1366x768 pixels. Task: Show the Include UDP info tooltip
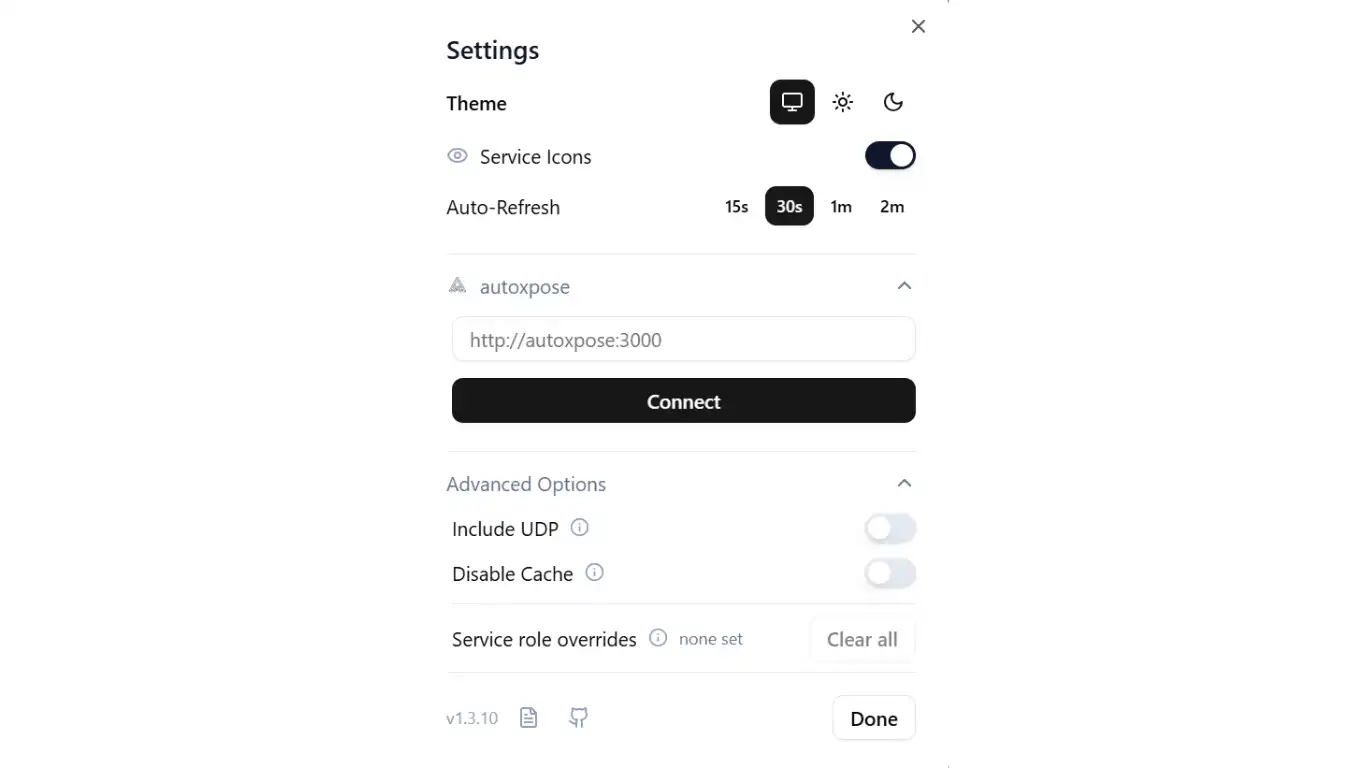point(579,528)
